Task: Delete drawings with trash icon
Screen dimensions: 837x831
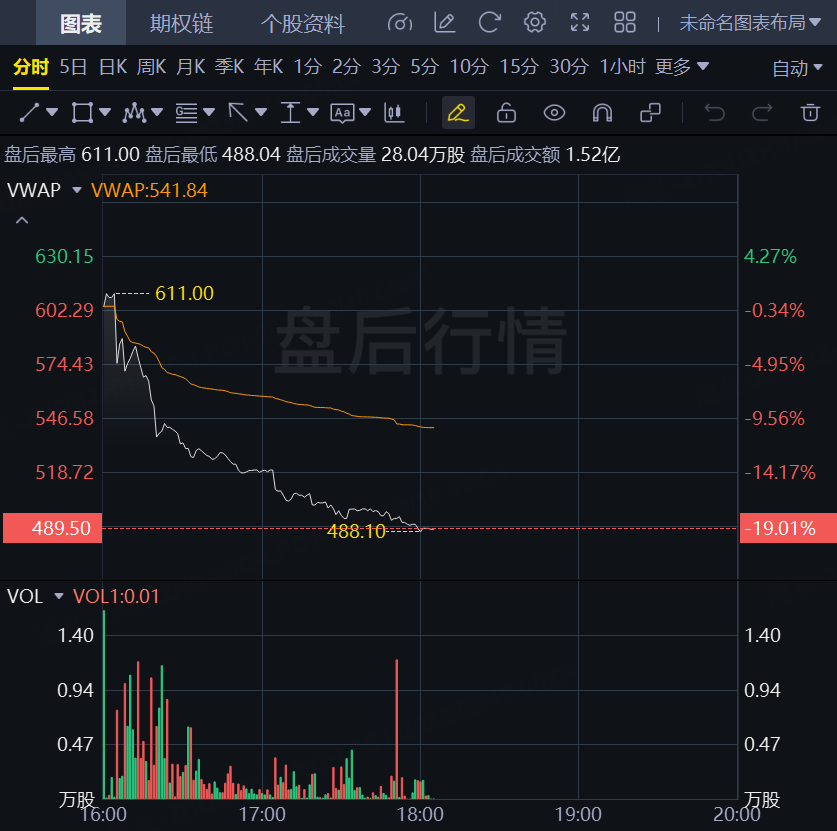Action: pos(810,112)
